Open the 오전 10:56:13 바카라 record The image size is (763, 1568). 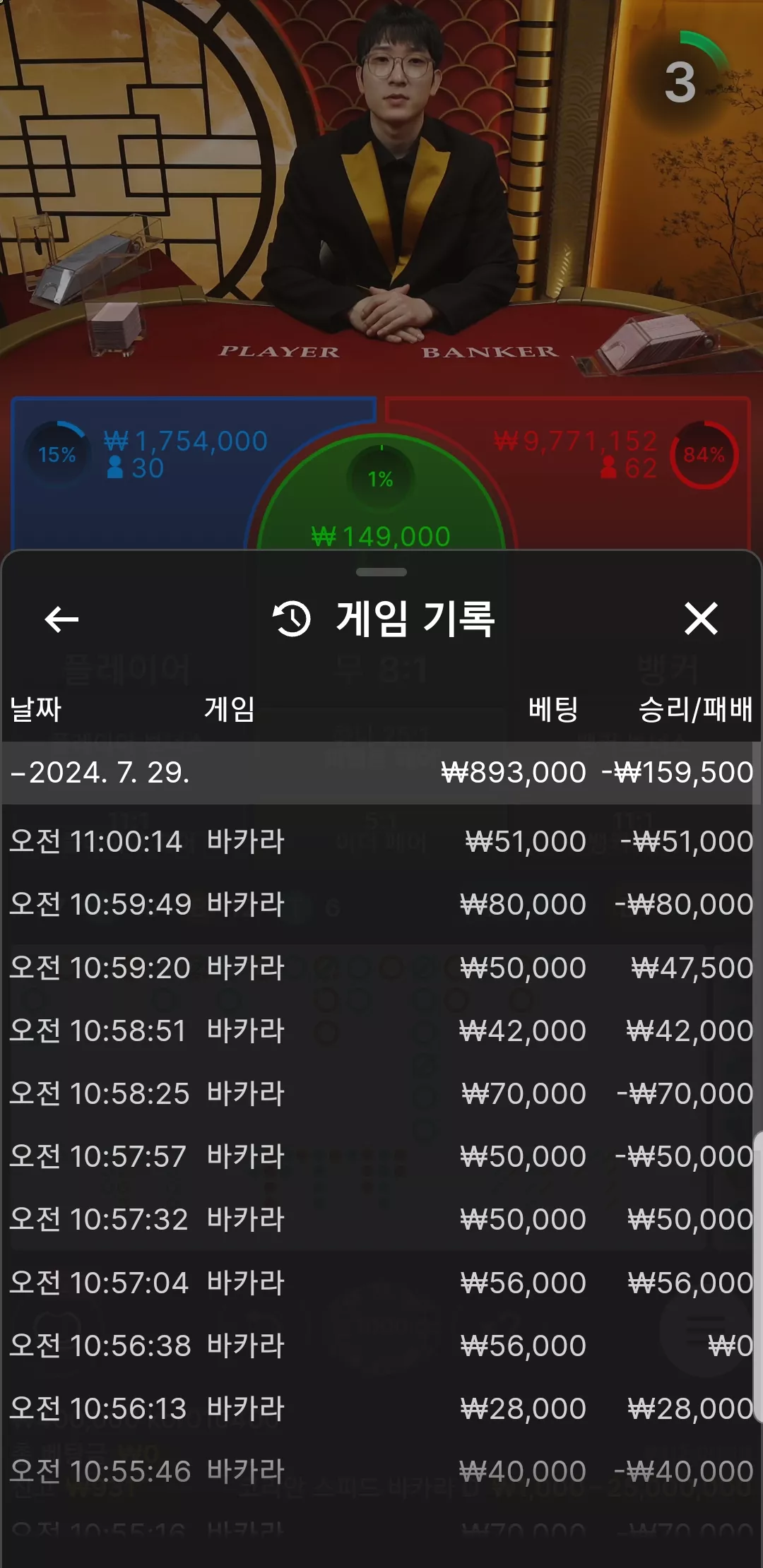[381, 1408]
